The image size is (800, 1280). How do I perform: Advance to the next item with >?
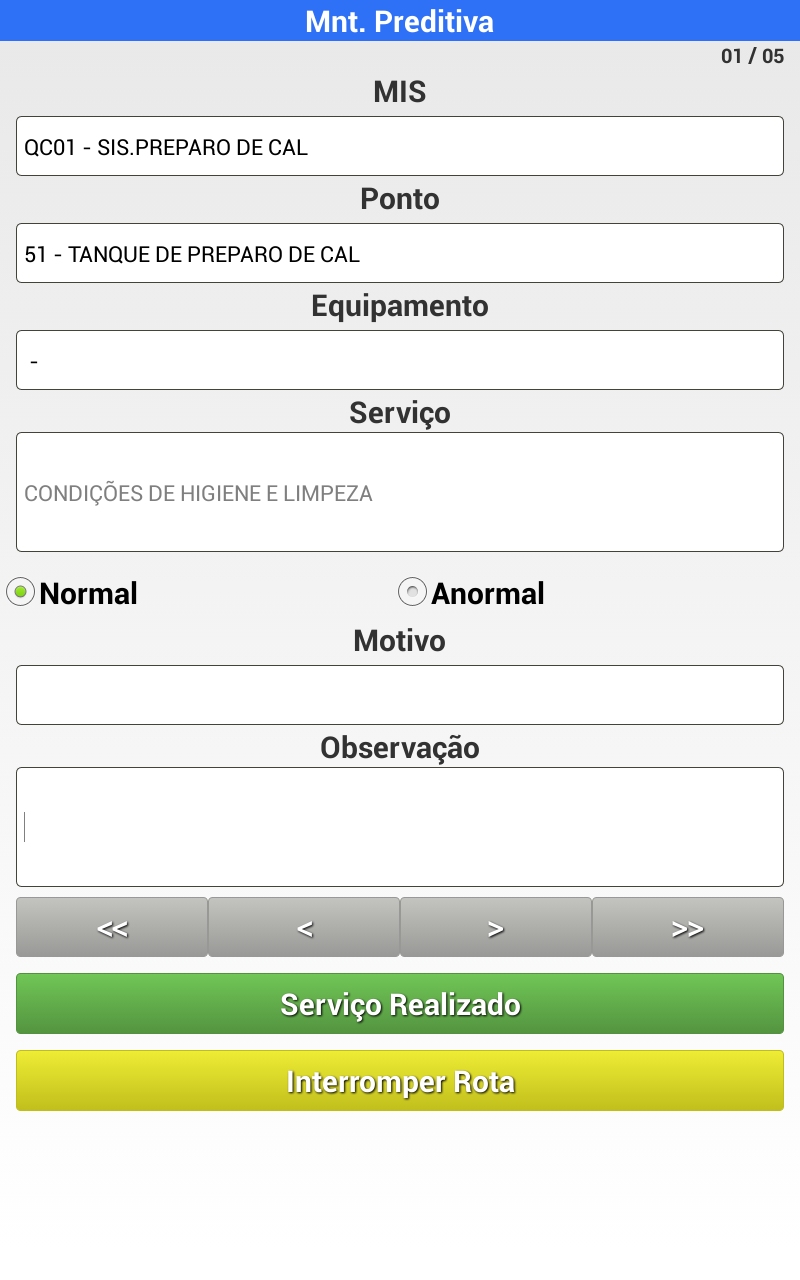click(496, 928)
